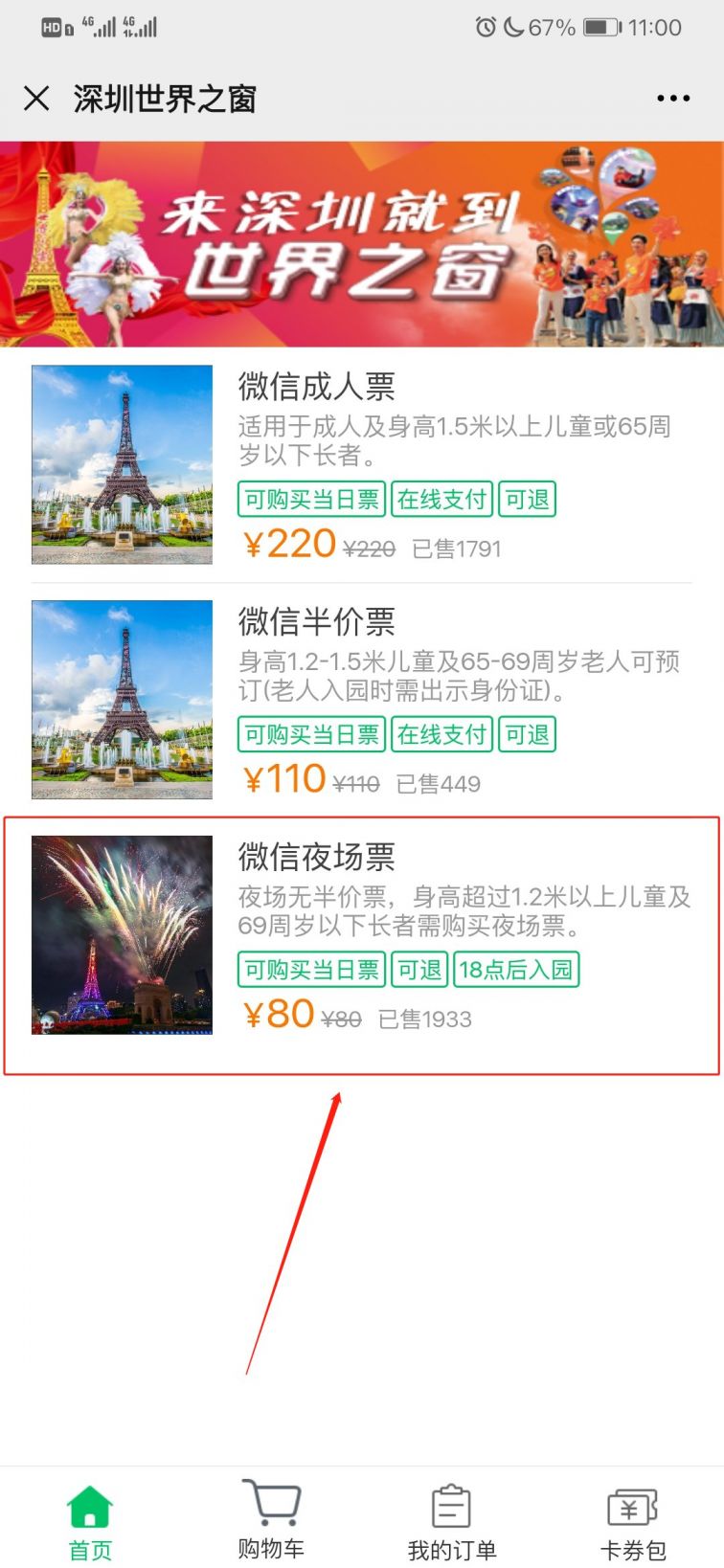This screenshot has width=724, height=1568.
Task: Close the 深圳世界之窗 mini program page
Action: point(36,98)
